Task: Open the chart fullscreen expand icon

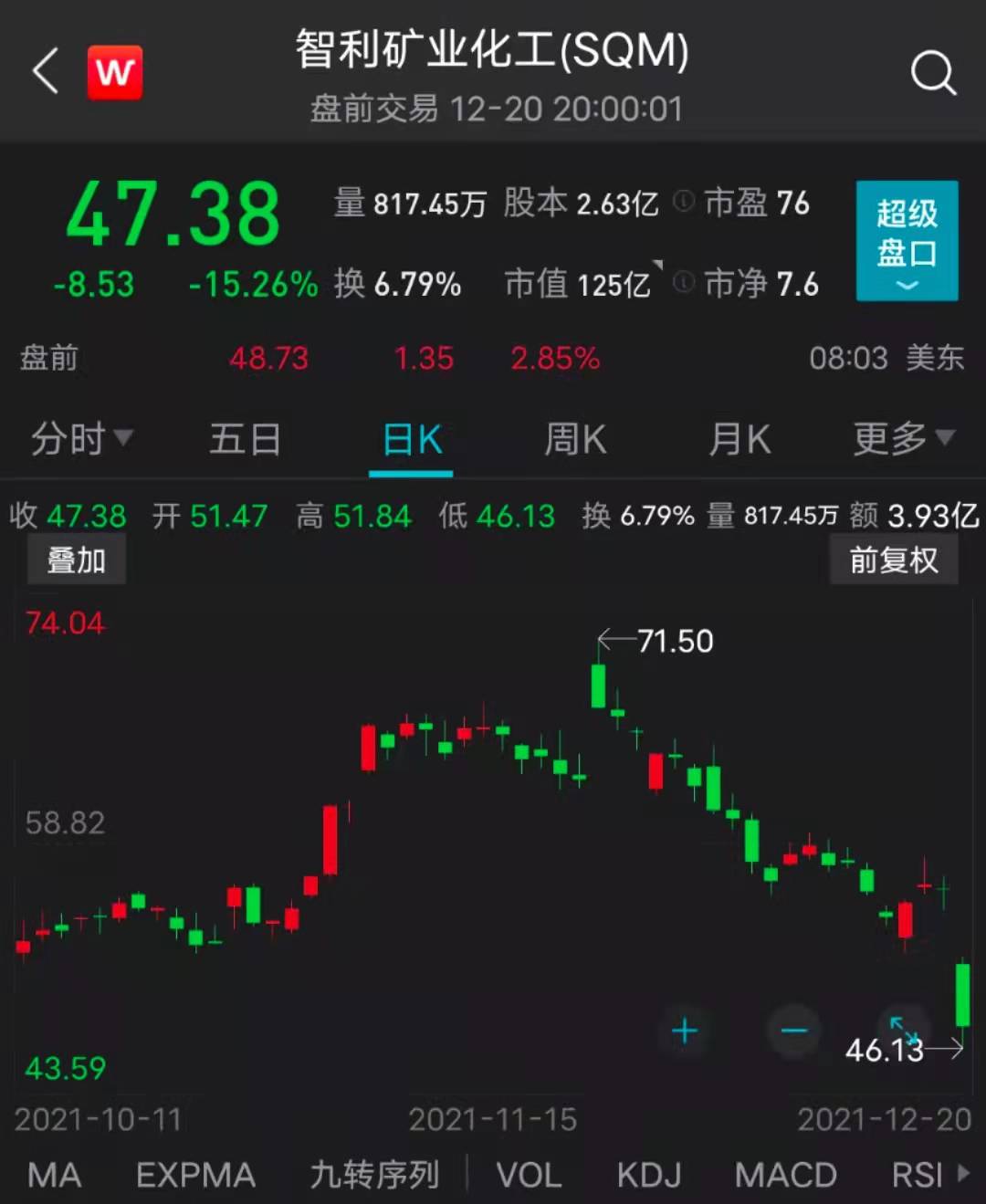Action: (x=903, y=1030)
